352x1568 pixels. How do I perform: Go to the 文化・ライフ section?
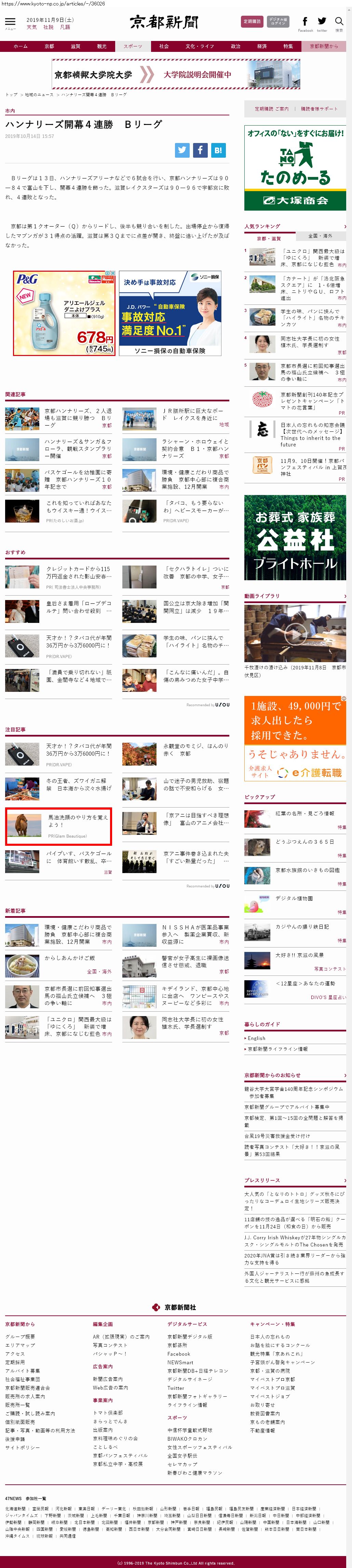pyautogui.click(x=200, y=46)
